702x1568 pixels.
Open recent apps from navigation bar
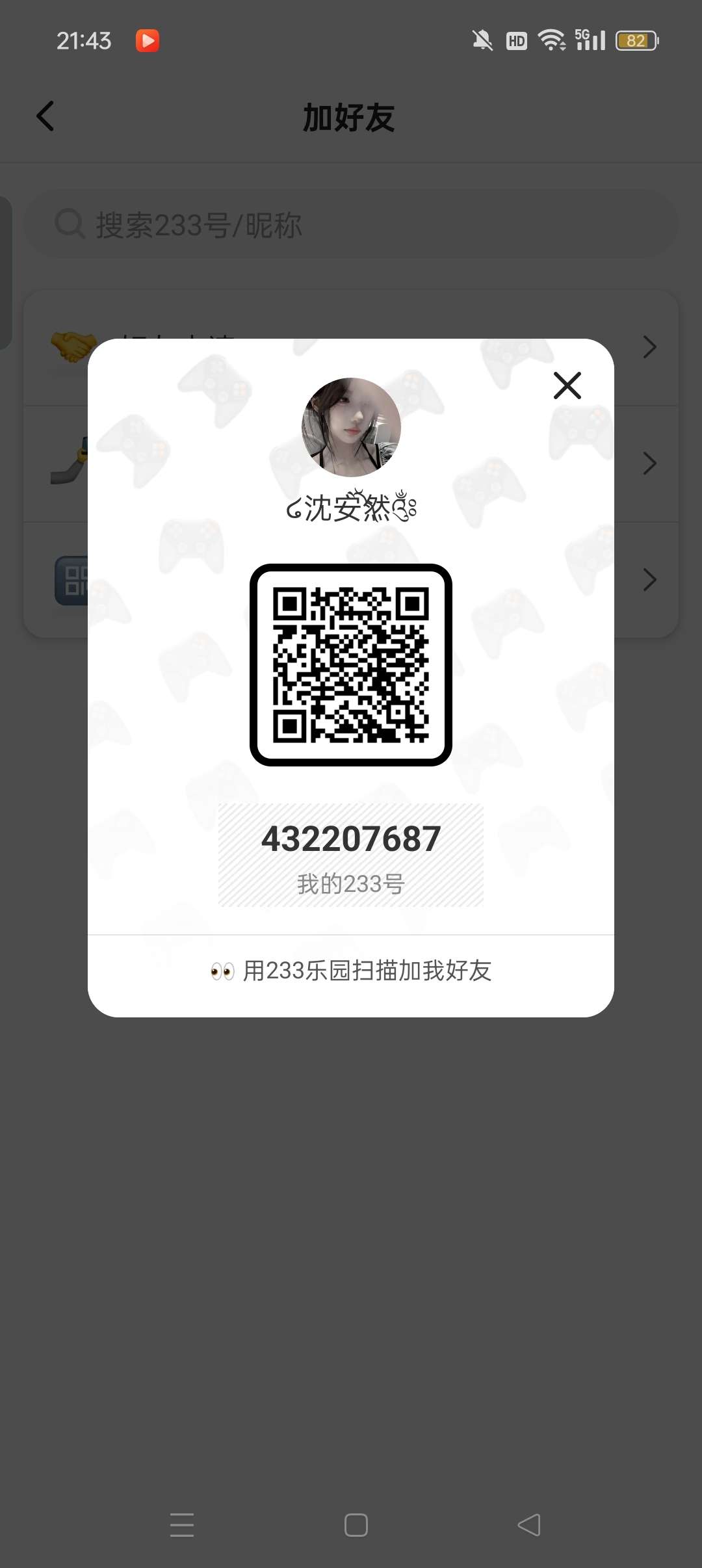click(x=182, y=1524)
